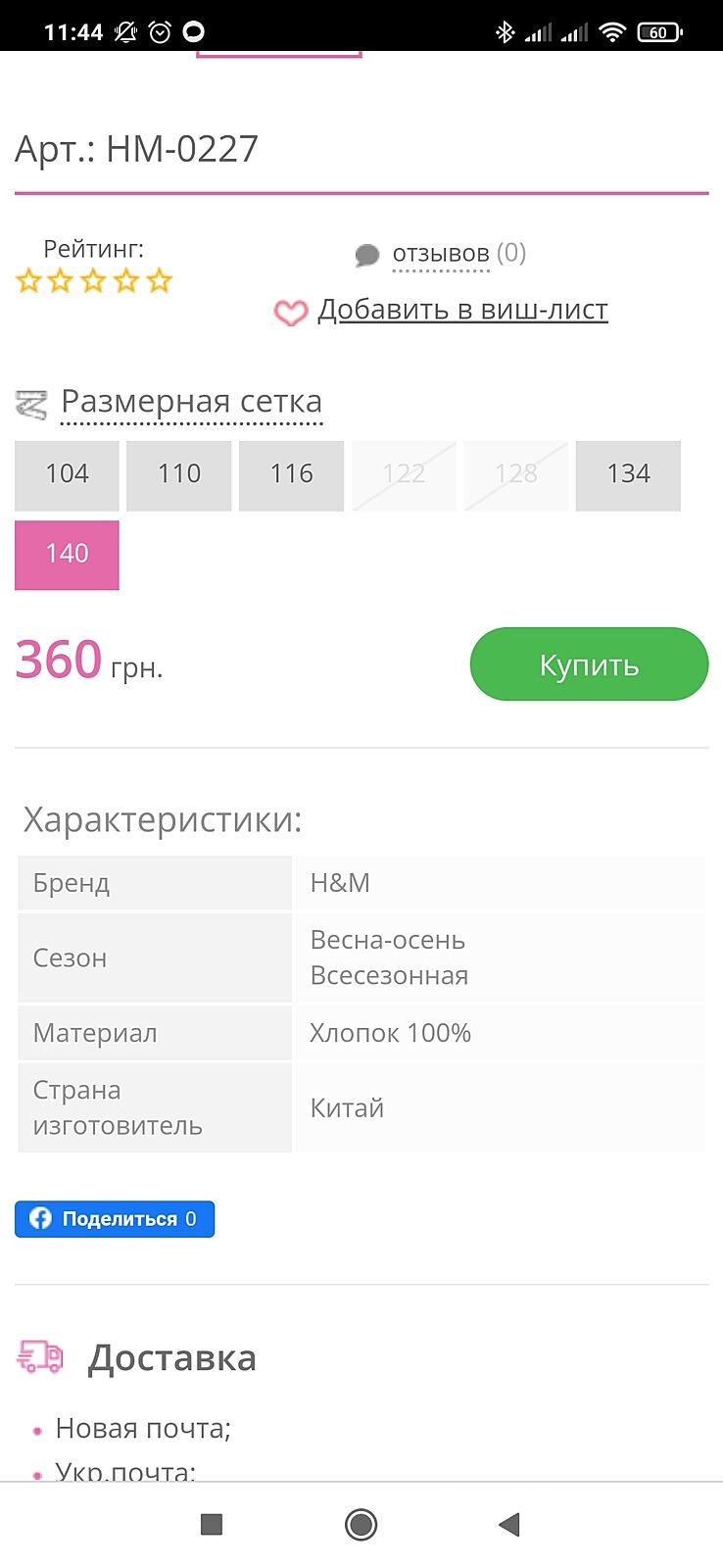
Task: Choose size 110
Action: [x=179, y=475]
